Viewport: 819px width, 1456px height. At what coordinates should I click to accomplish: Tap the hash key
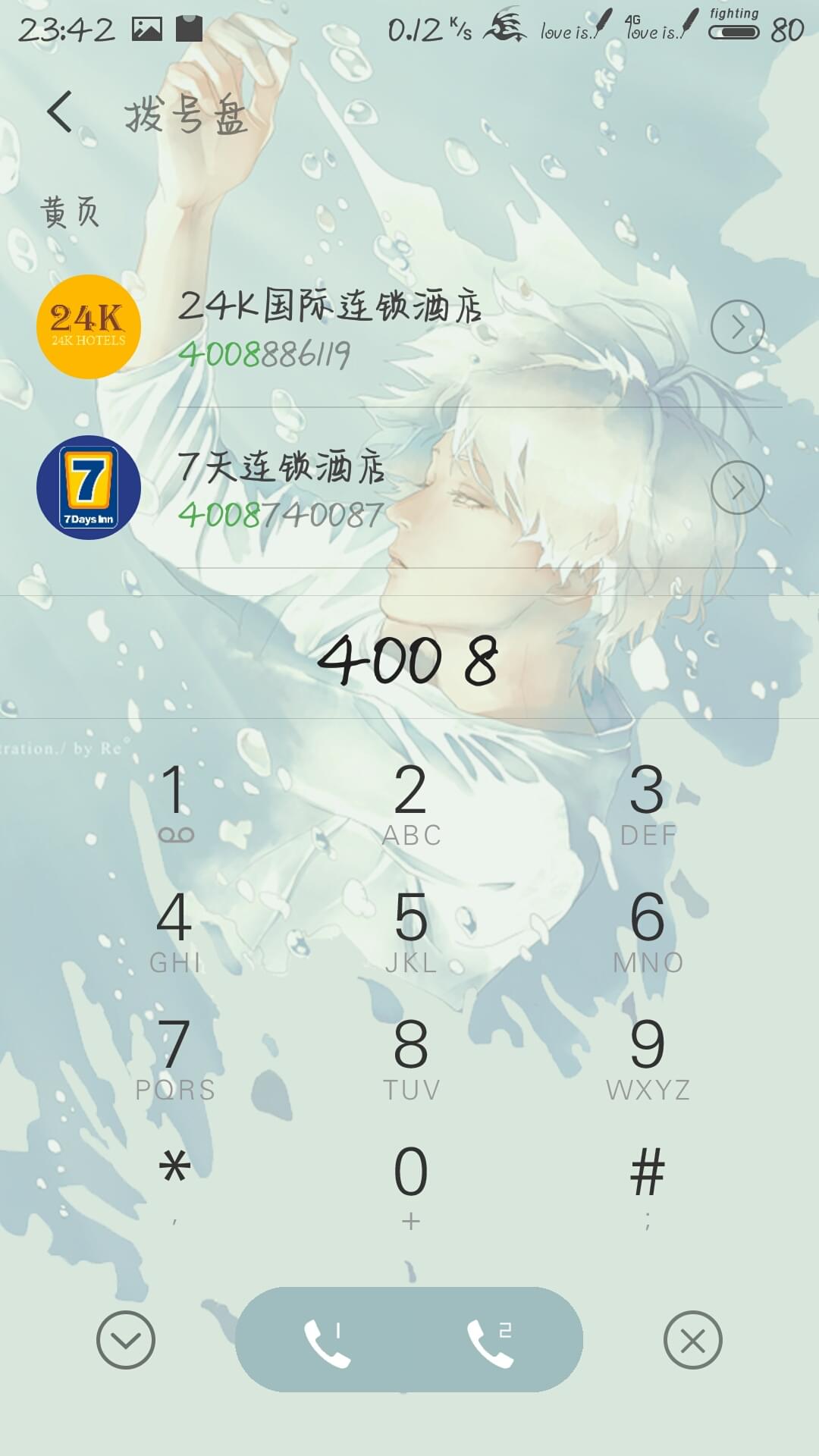coord(648,1186)
